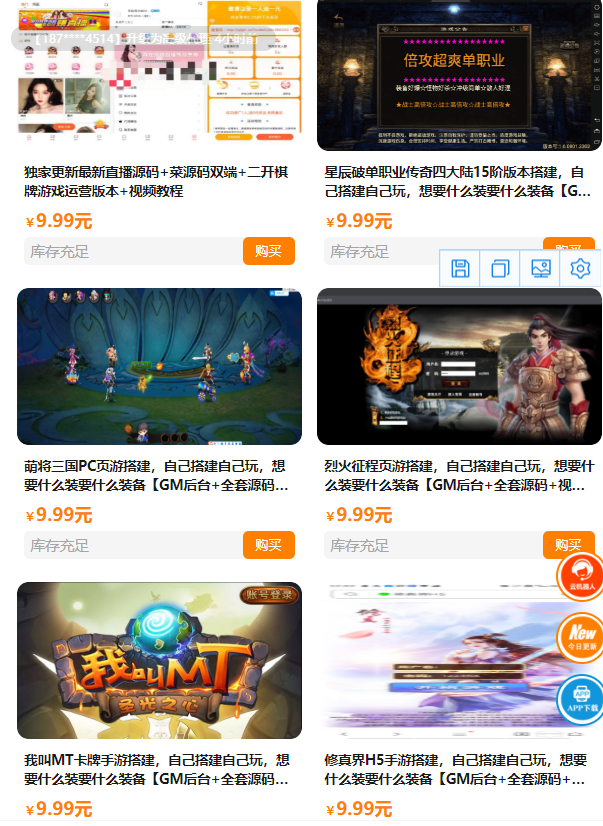Open the 我叫MT卡牌手游搭建 product card
Image resolution: width=603 pixels, height=826 pixels.
[x=159, y=660]
